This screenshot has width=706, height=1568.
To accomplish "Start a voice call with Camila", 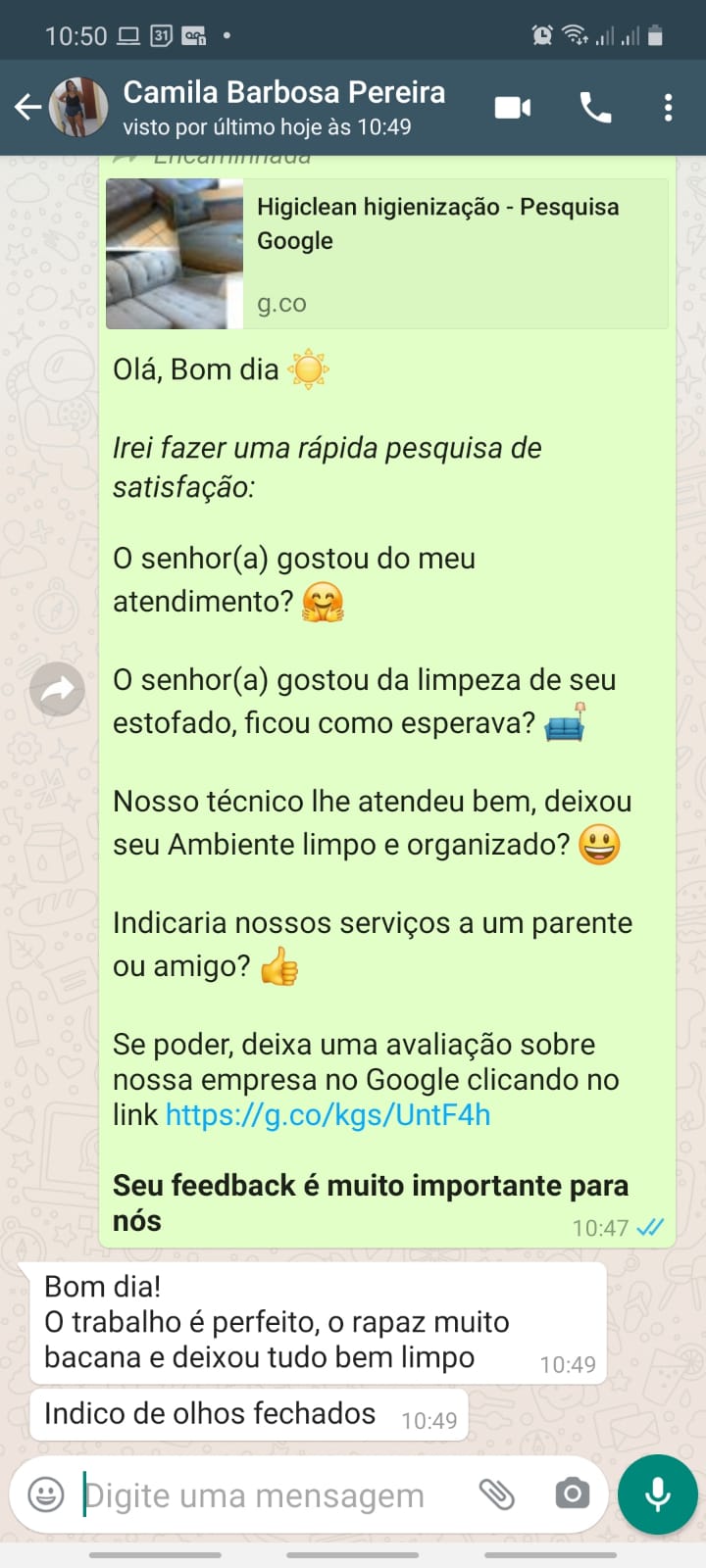I will 595,107.
